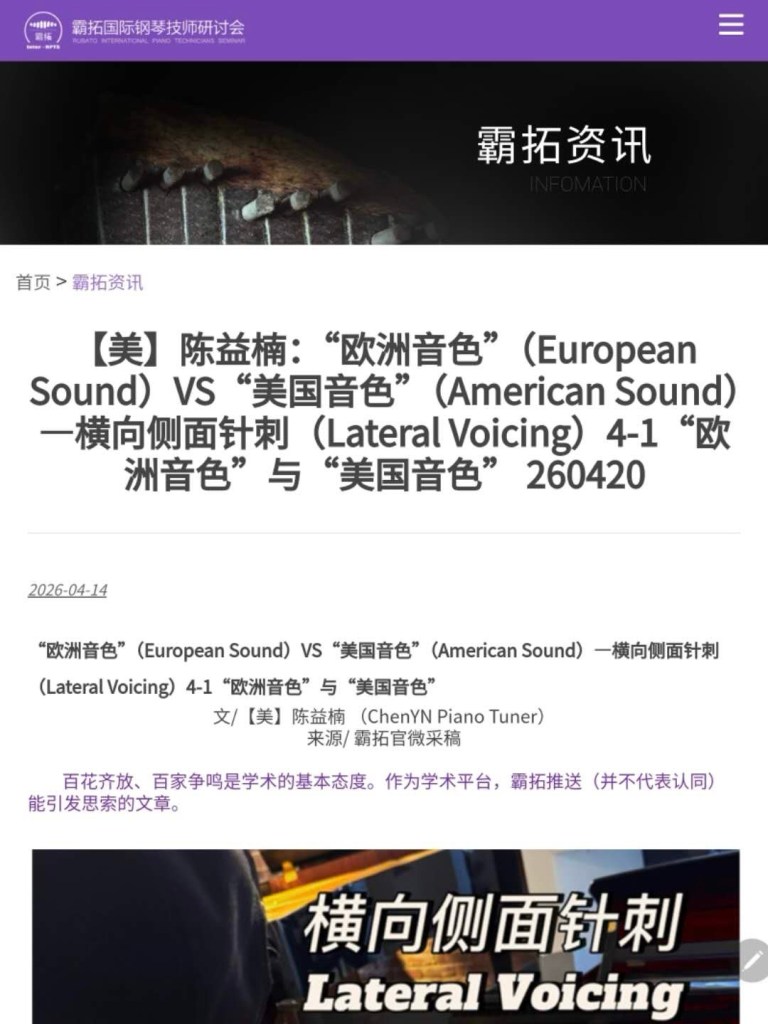This screenshot has width=768, height=1024.
Task: Open the hamburger navigation menu
Action: point(731,25)
